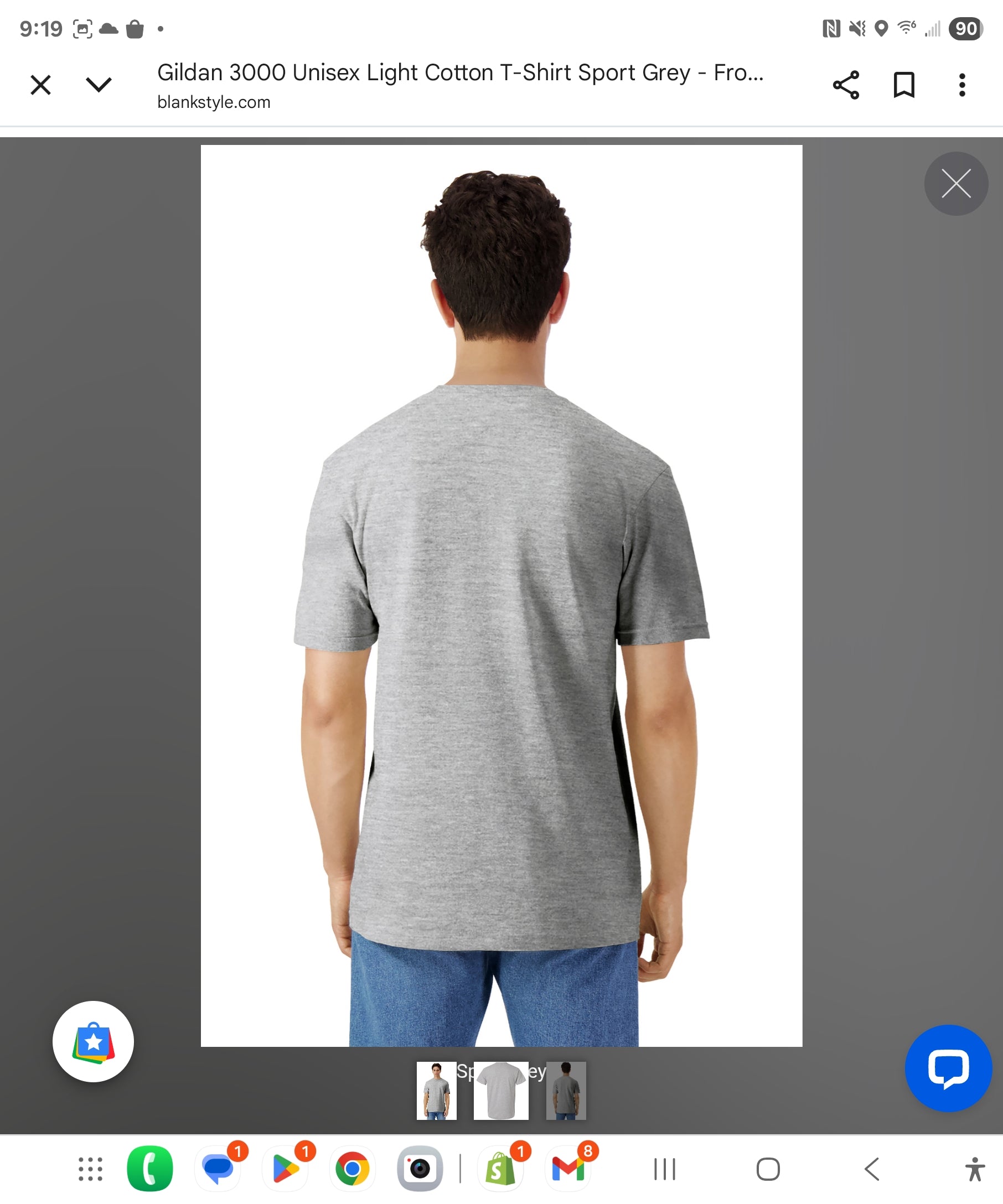
Task: Share this blankstyle.com page
Action: [x=846, y=85]
